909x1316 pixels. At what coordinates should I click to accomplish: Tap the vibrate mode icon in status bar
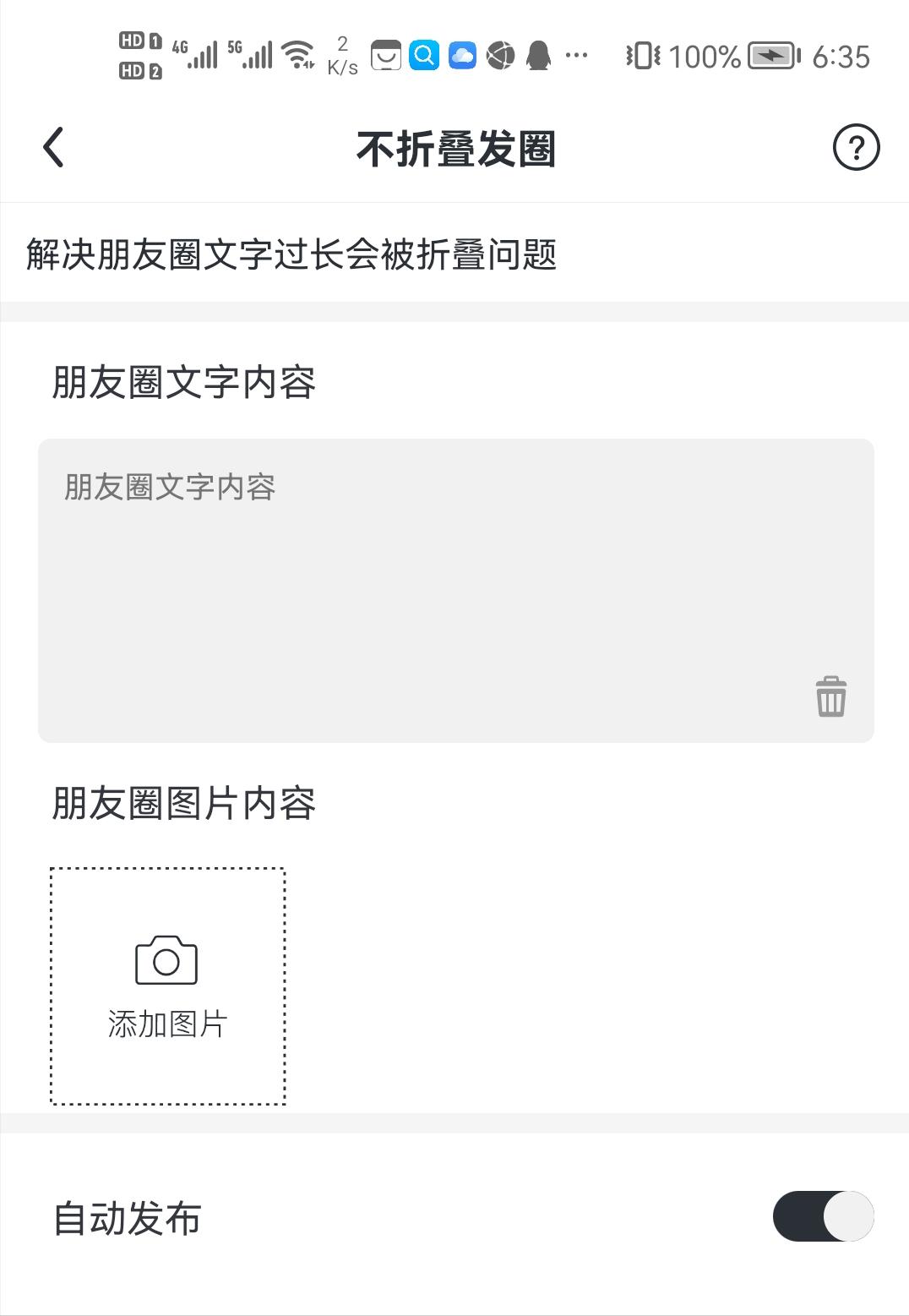point(644,56)
